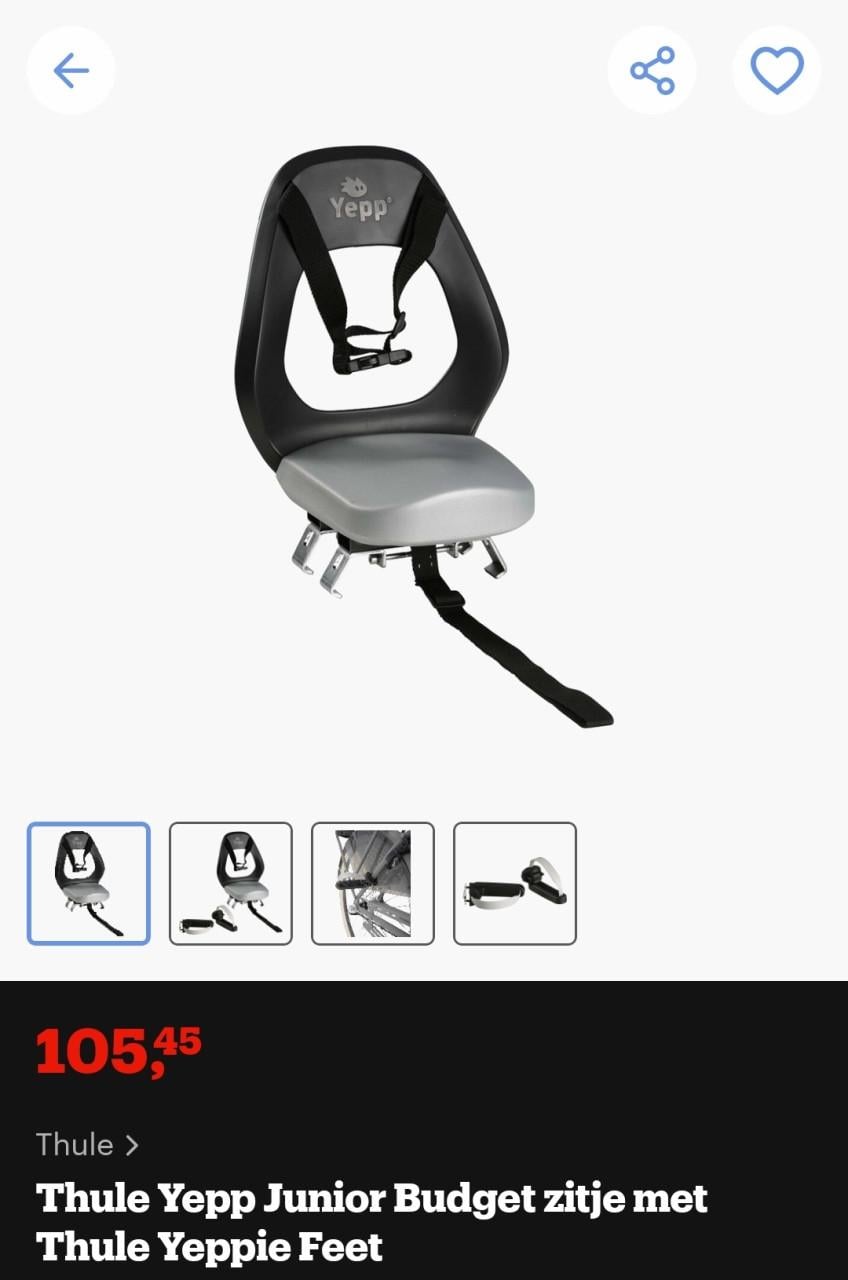Select the first seat thumbnail
Image resolution: width=848 pixels, height=1280 pixels.
click(89, 883)
